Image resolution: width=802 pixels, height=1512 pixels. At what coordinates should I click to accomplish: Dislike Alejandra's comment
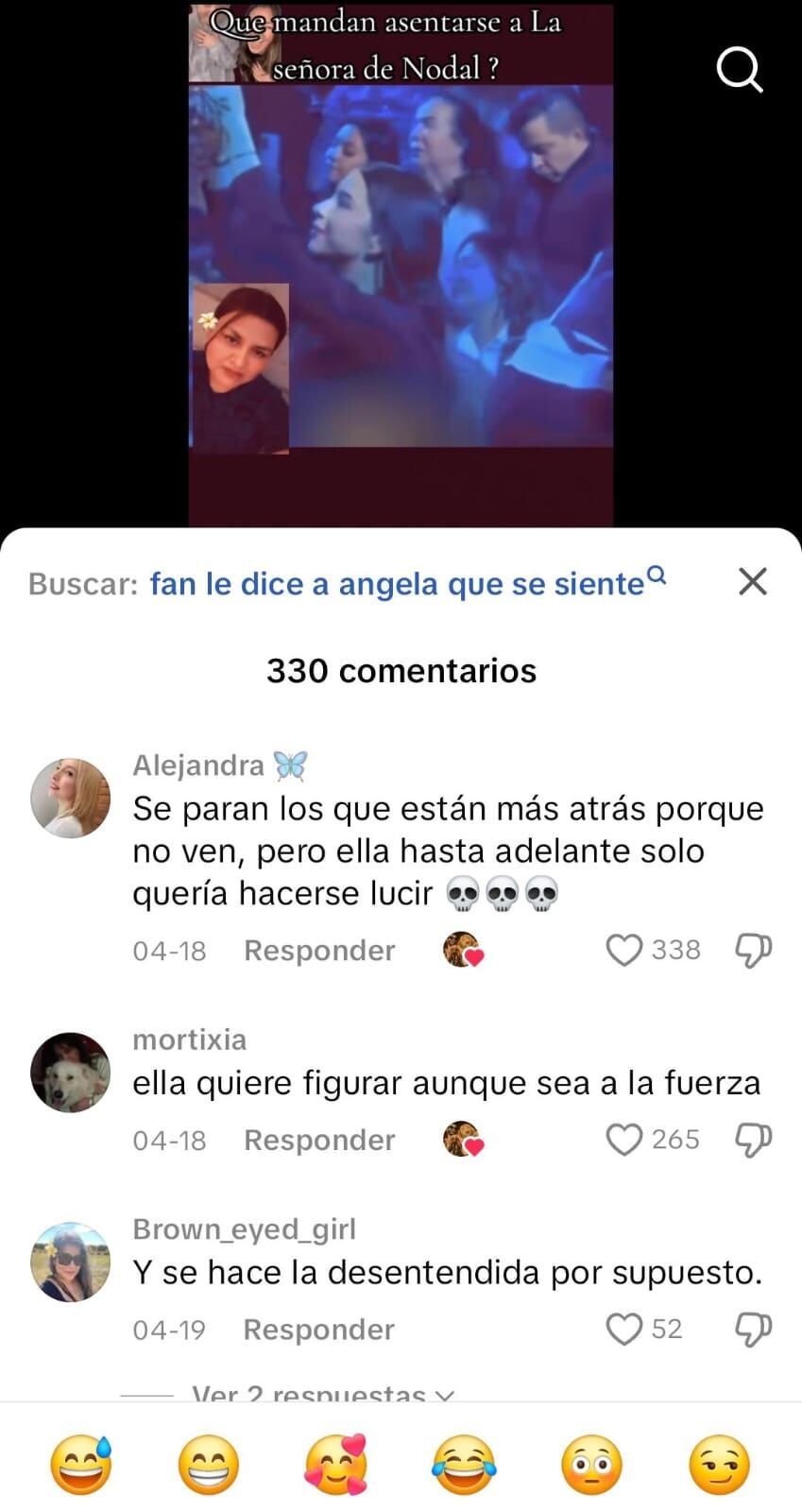[753, 951]
